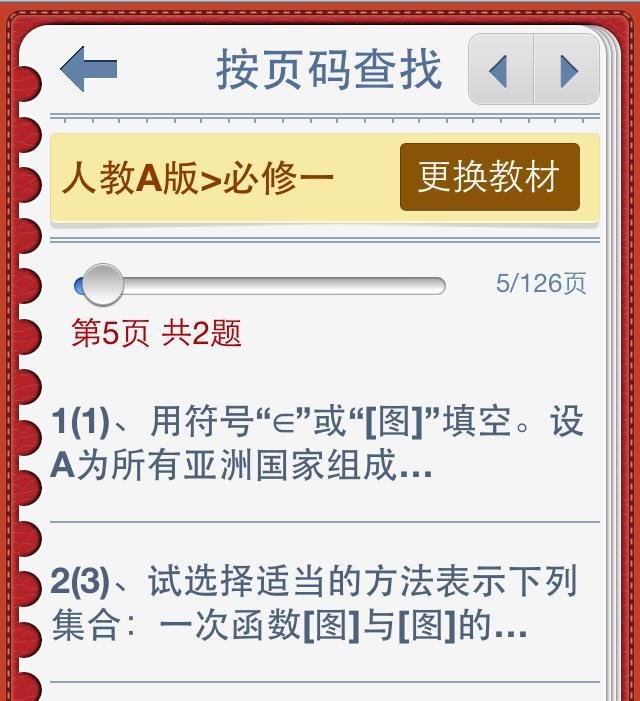The width and height of the screenshot is (640, 701).
Task: Tap the 更换教材 button
Action: 489,177
